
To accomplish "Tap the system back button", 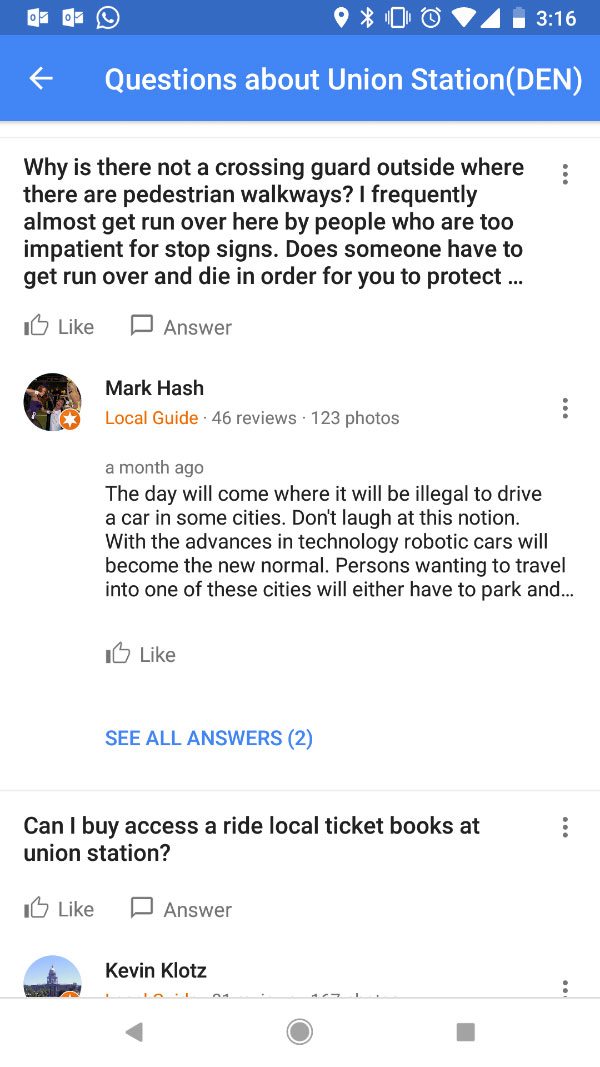I will [134, 1032].
